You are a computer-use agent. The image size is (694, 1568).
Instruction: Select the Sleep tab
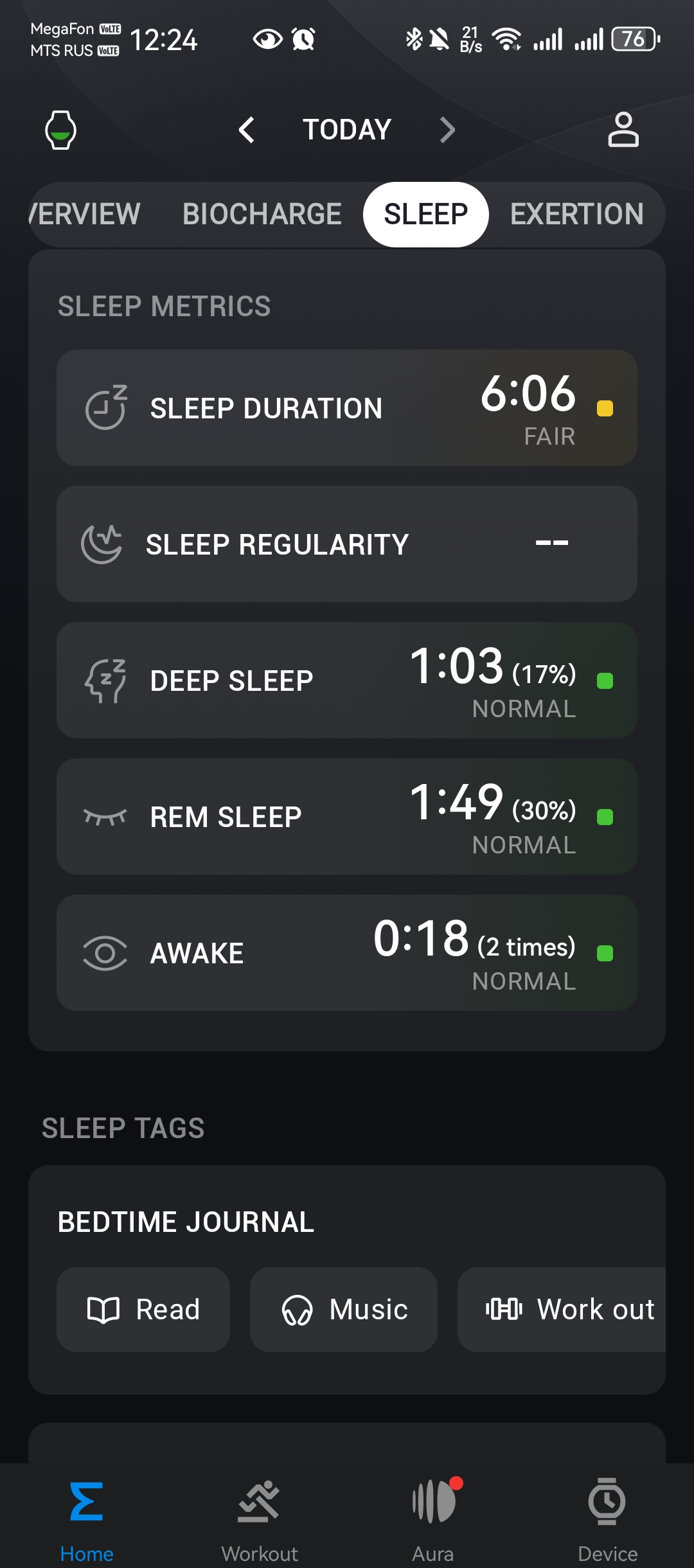click(x=425, y=215)
